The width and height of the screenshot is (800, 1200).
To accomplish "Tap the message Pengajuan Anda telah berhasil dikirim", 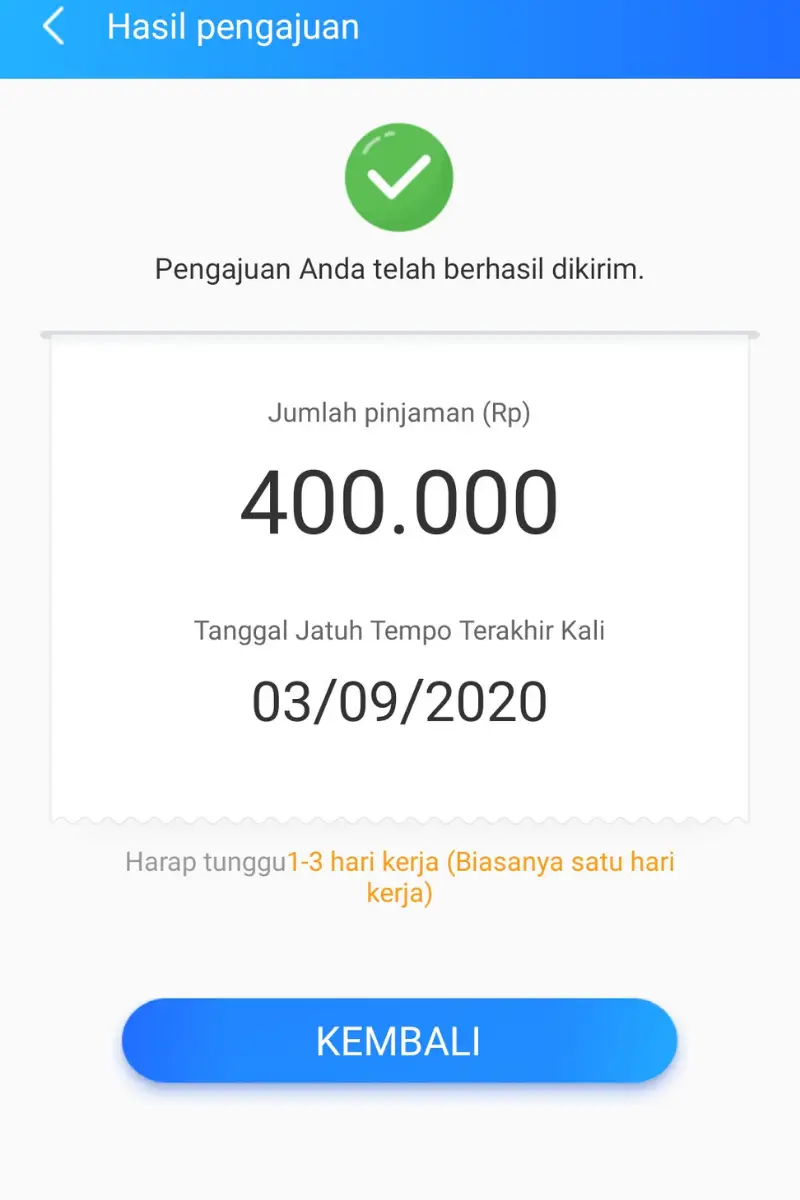I will pos(399,268).
